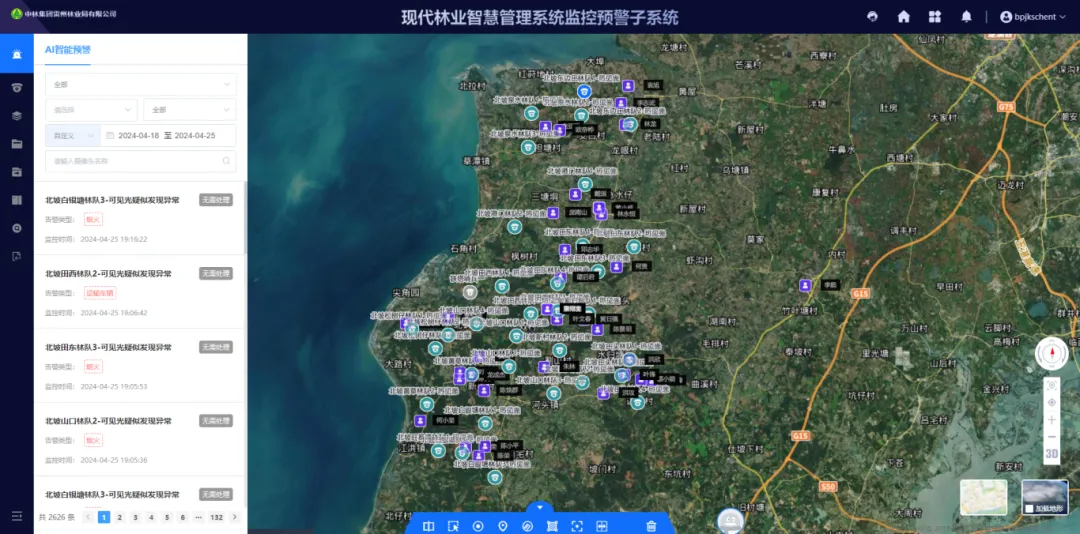Select the AI智能预警 tab

68,49
